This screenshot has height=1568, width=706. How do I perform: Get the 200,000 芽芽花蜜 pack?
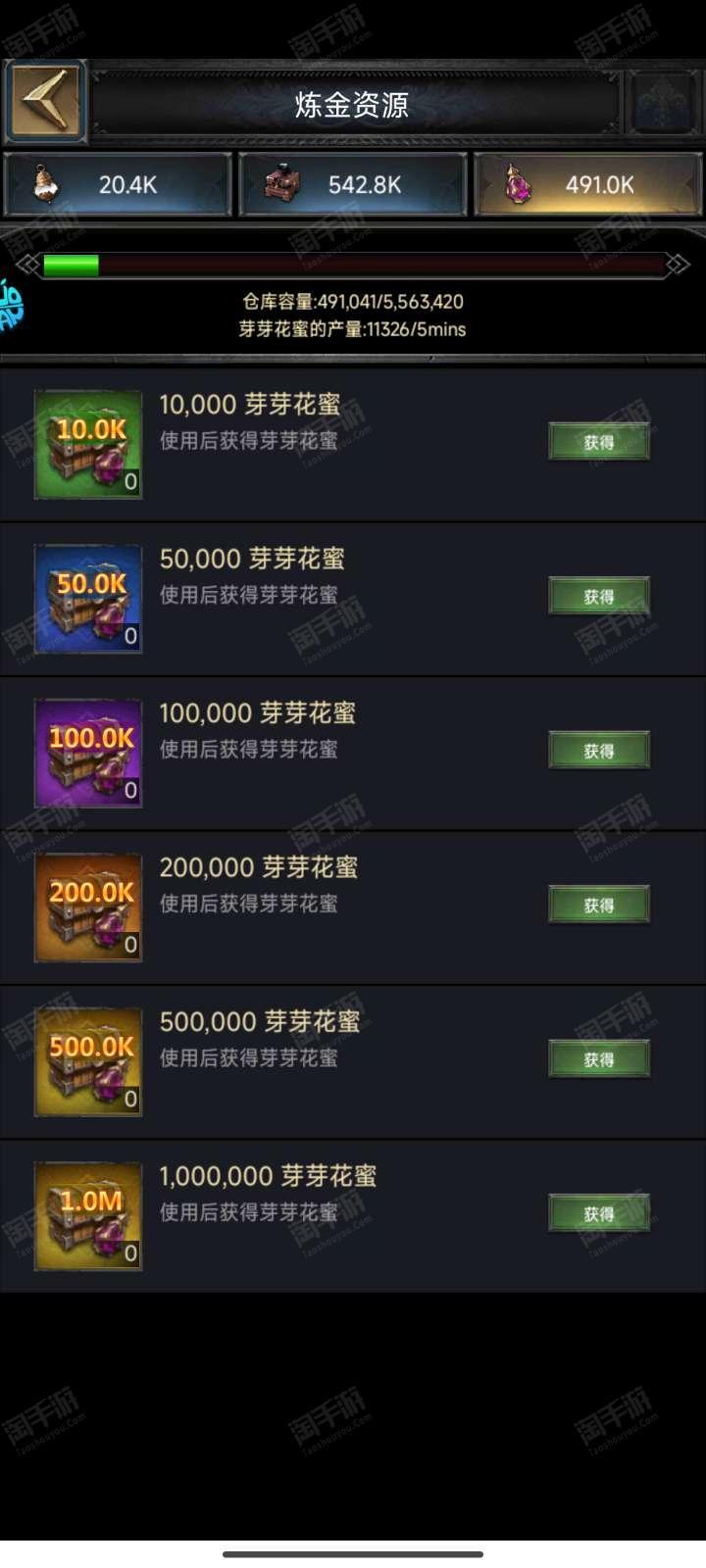pos(598,905)
